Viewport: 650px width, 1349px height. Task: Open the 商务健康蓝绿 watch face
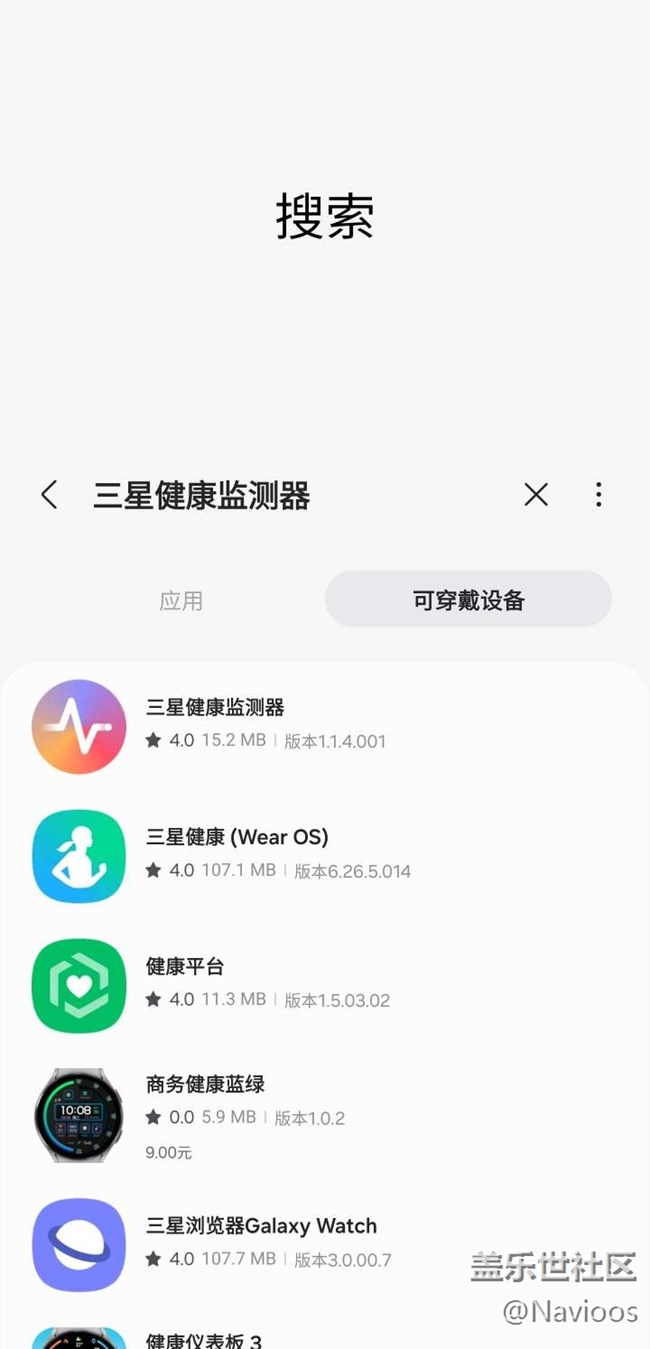pyautogui.click(x=325, y=1116)
